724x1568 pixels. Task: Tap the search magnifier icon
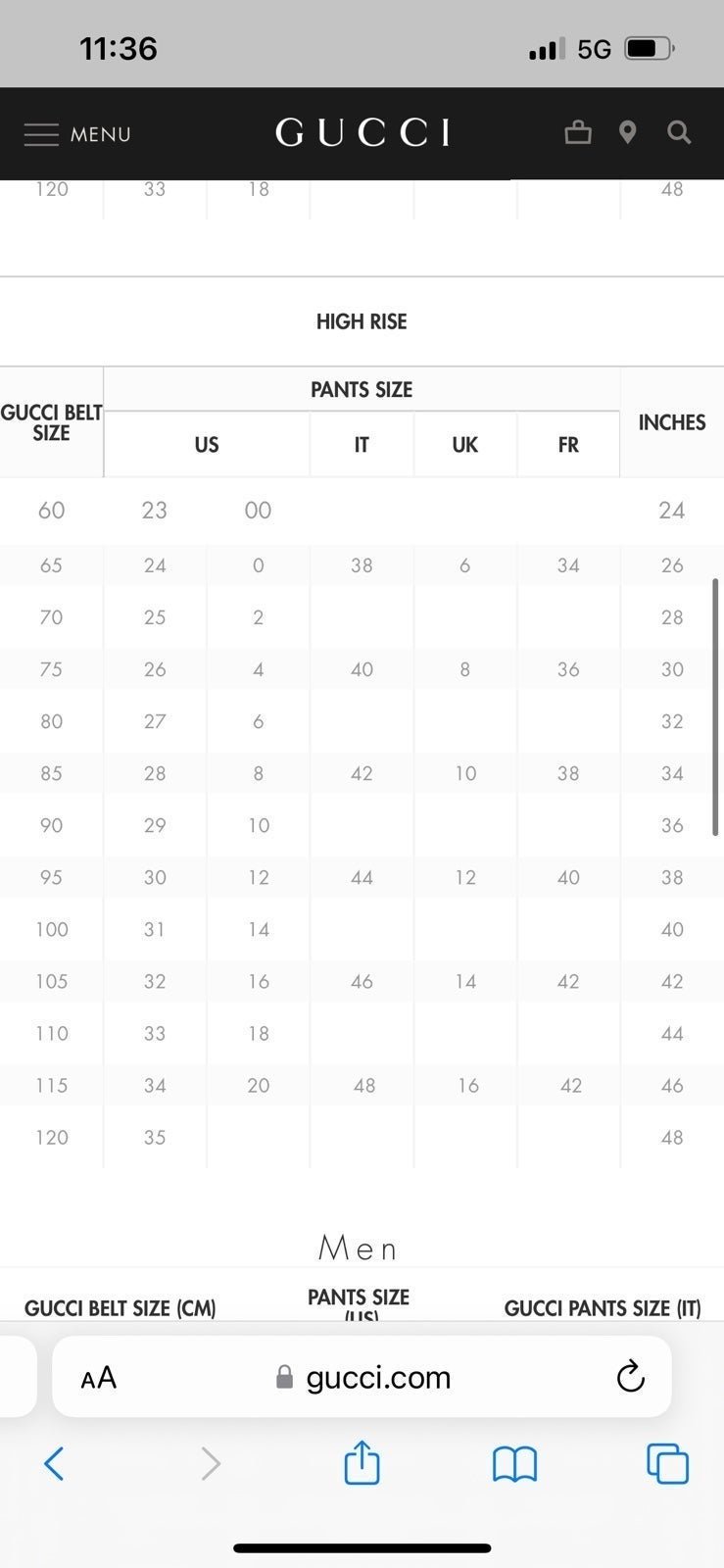click(679, 132)
